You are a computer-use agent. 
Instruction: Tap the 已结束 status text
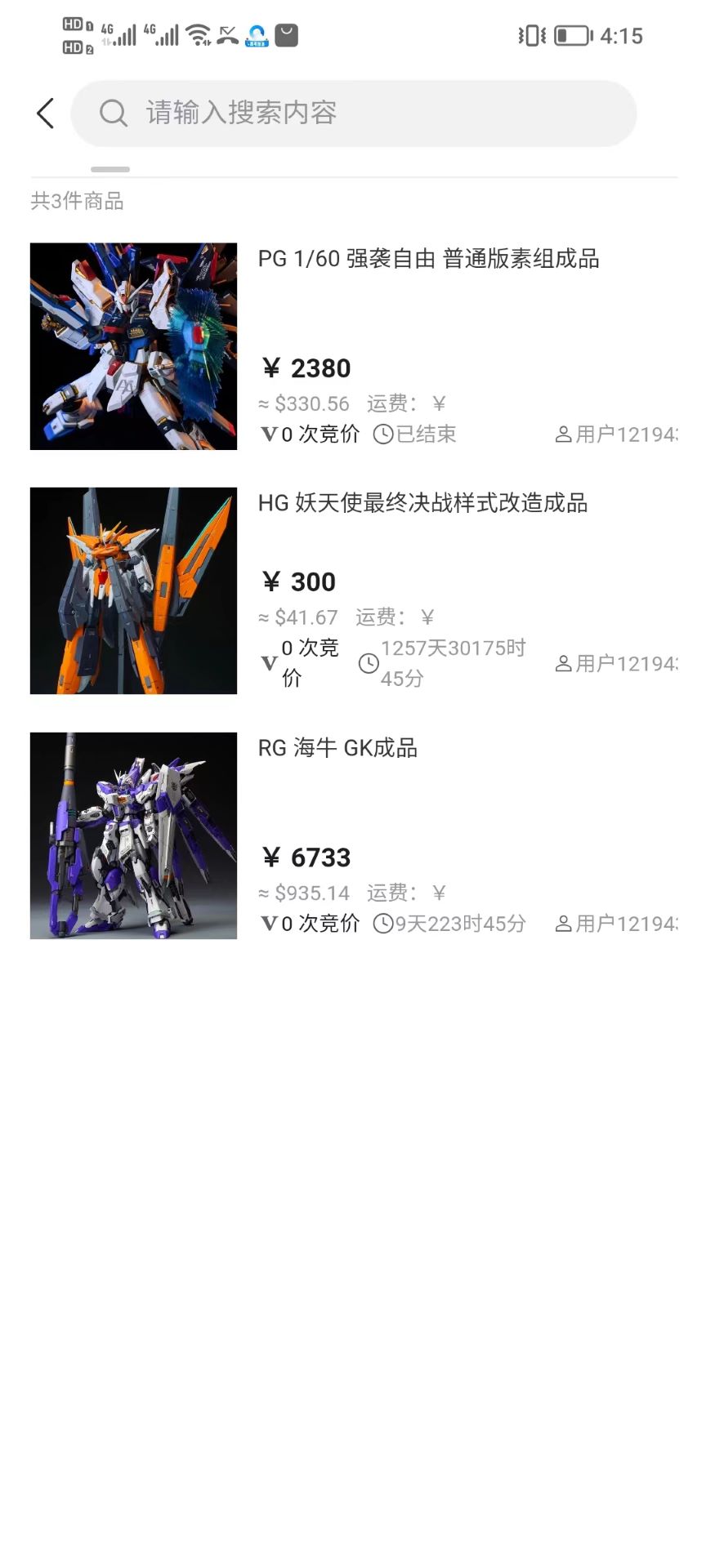[x=425, y=434]
